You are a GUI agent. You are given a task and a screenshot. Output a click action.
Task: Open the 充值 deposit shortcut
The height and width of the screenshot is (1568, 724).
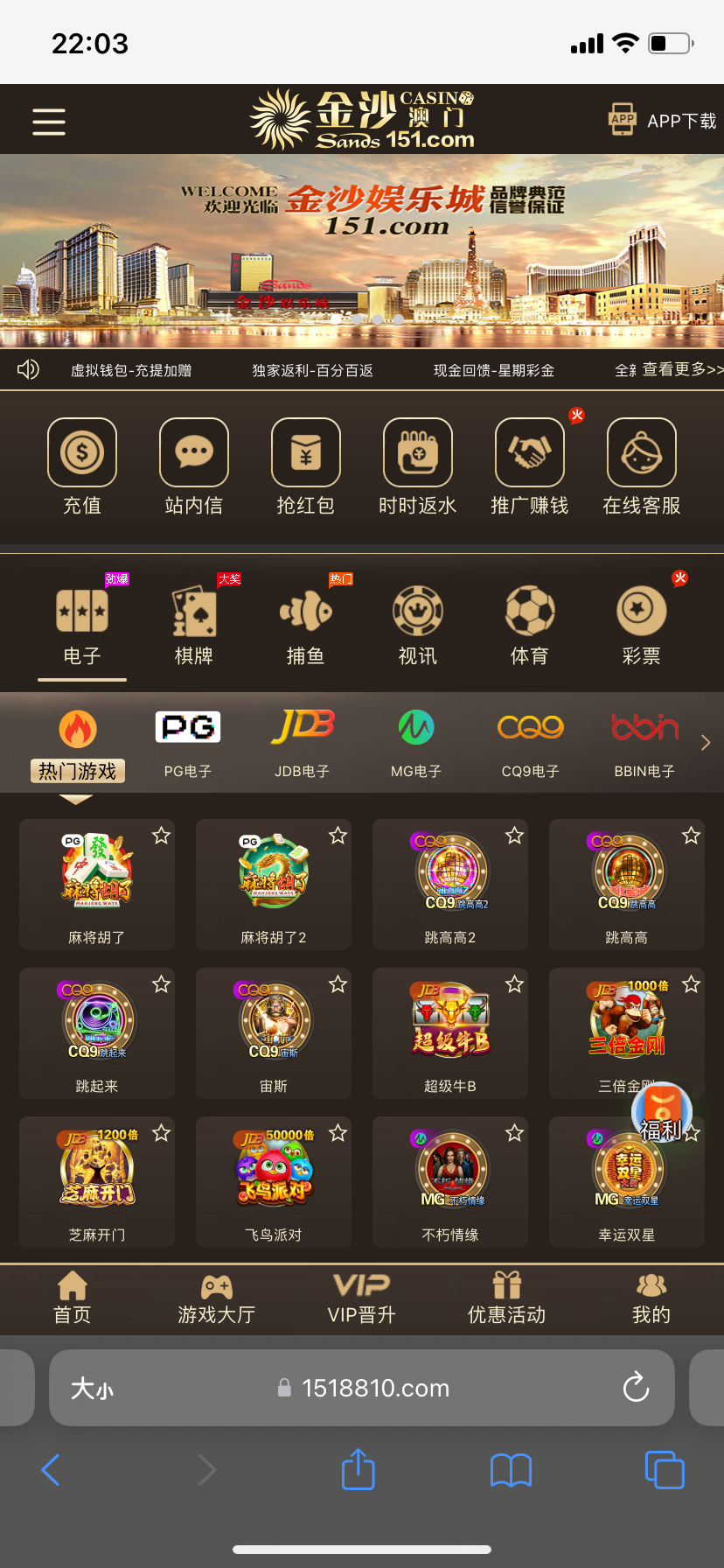(82, 467)
